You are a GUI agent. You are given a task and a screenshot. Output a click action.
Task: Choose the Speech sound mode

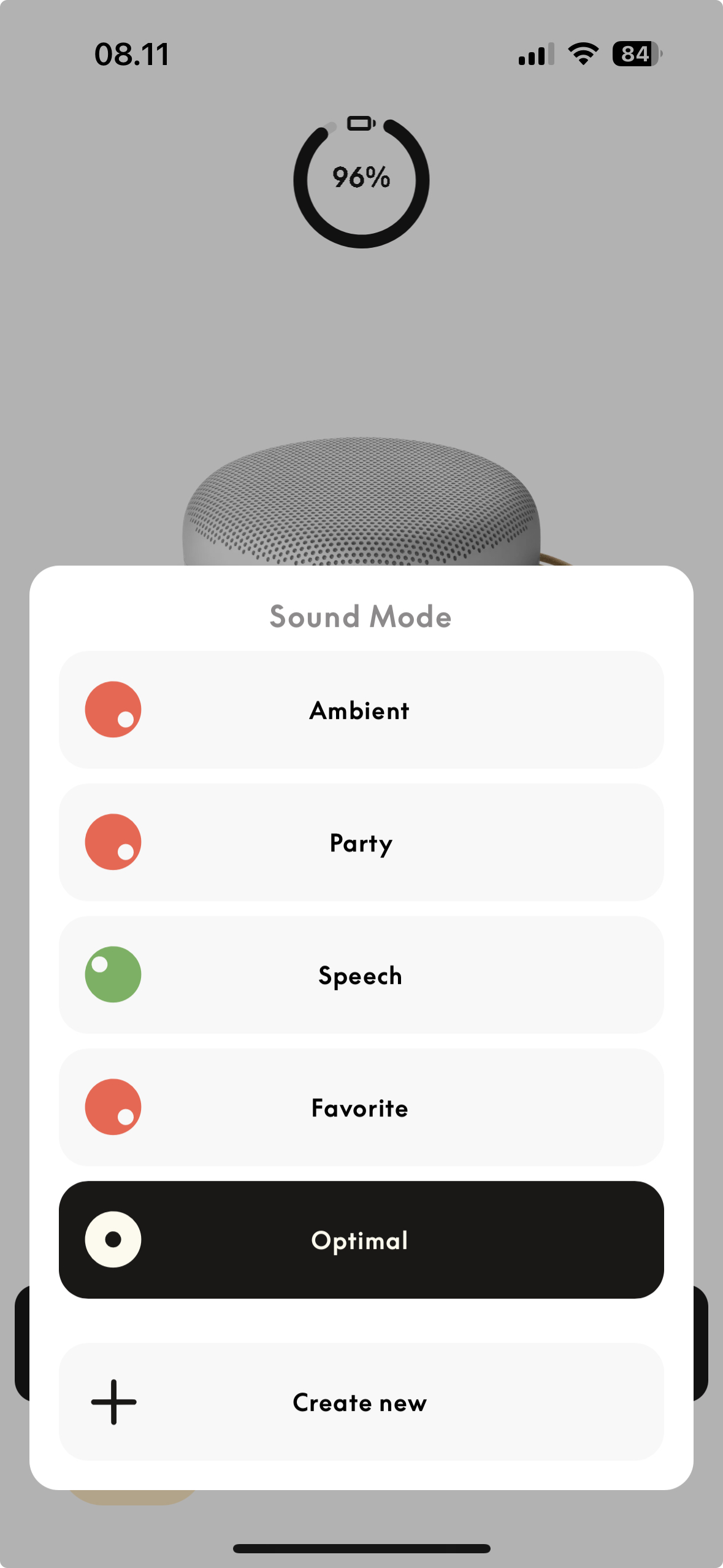click(x=361, y=975)
